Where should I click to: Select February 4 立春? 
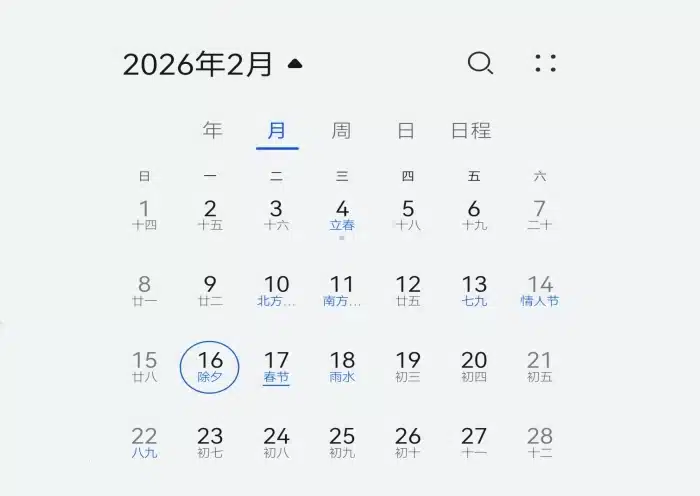pyautogui.click(x=342, y=215)
